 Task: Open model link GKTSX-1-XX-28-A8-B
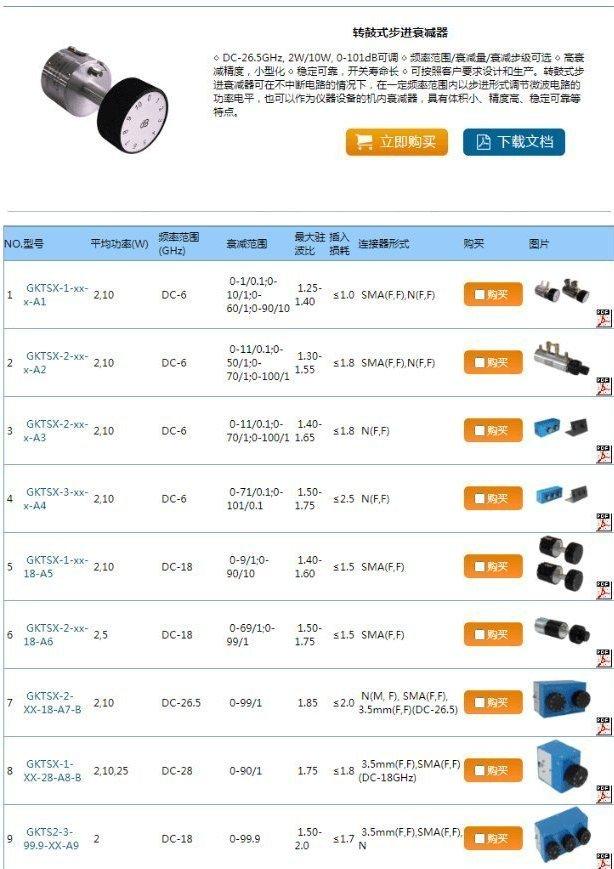coord(53,770)
